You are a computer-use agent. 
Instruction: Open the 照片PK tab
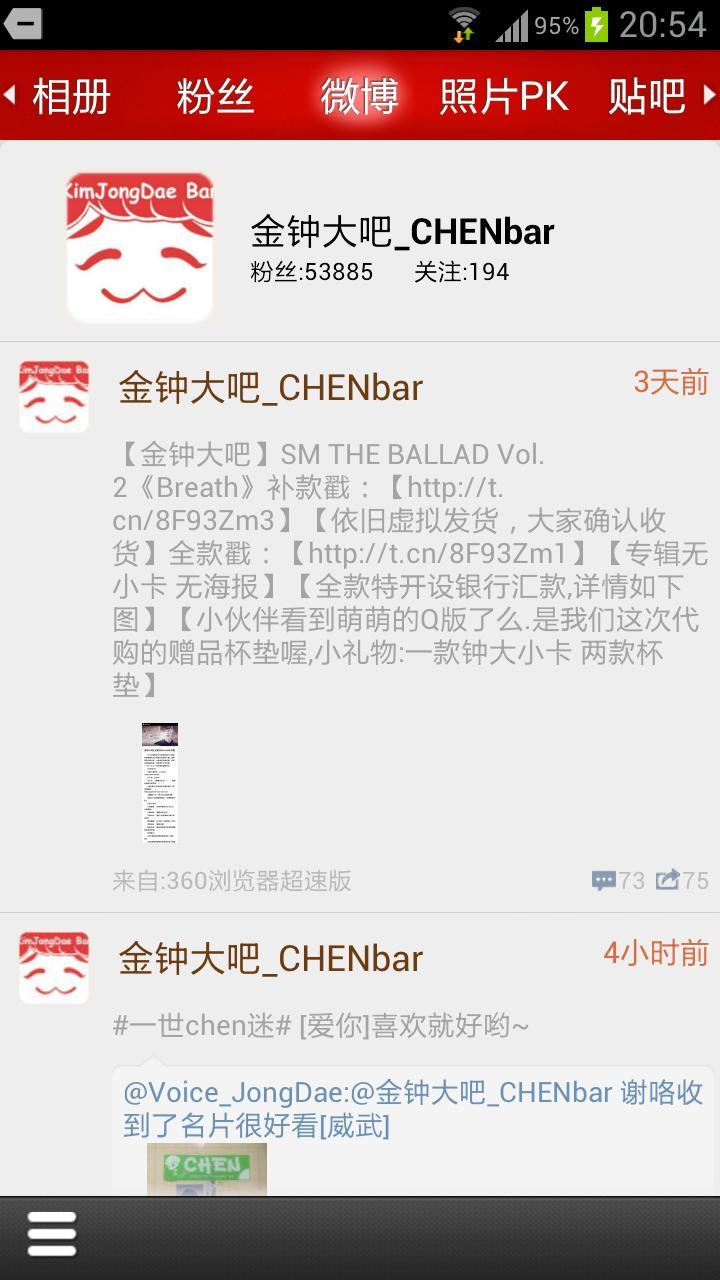point(504,97)
